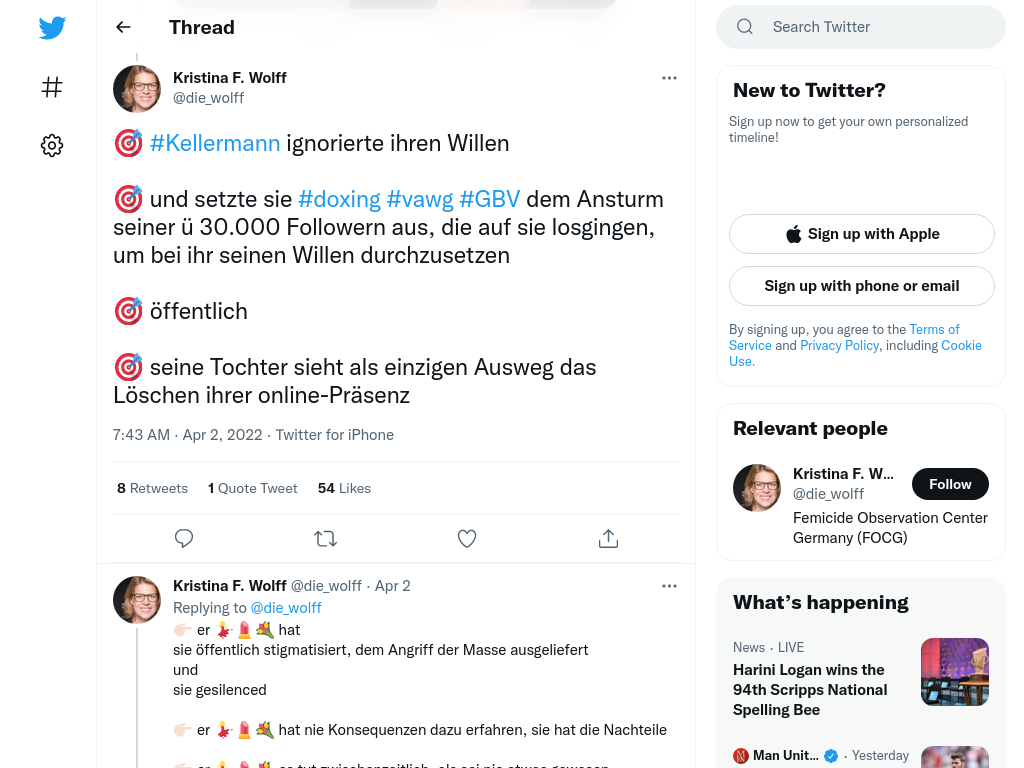Retweet the main tweet
This screenshot has width=1024, height=768.
325,539
